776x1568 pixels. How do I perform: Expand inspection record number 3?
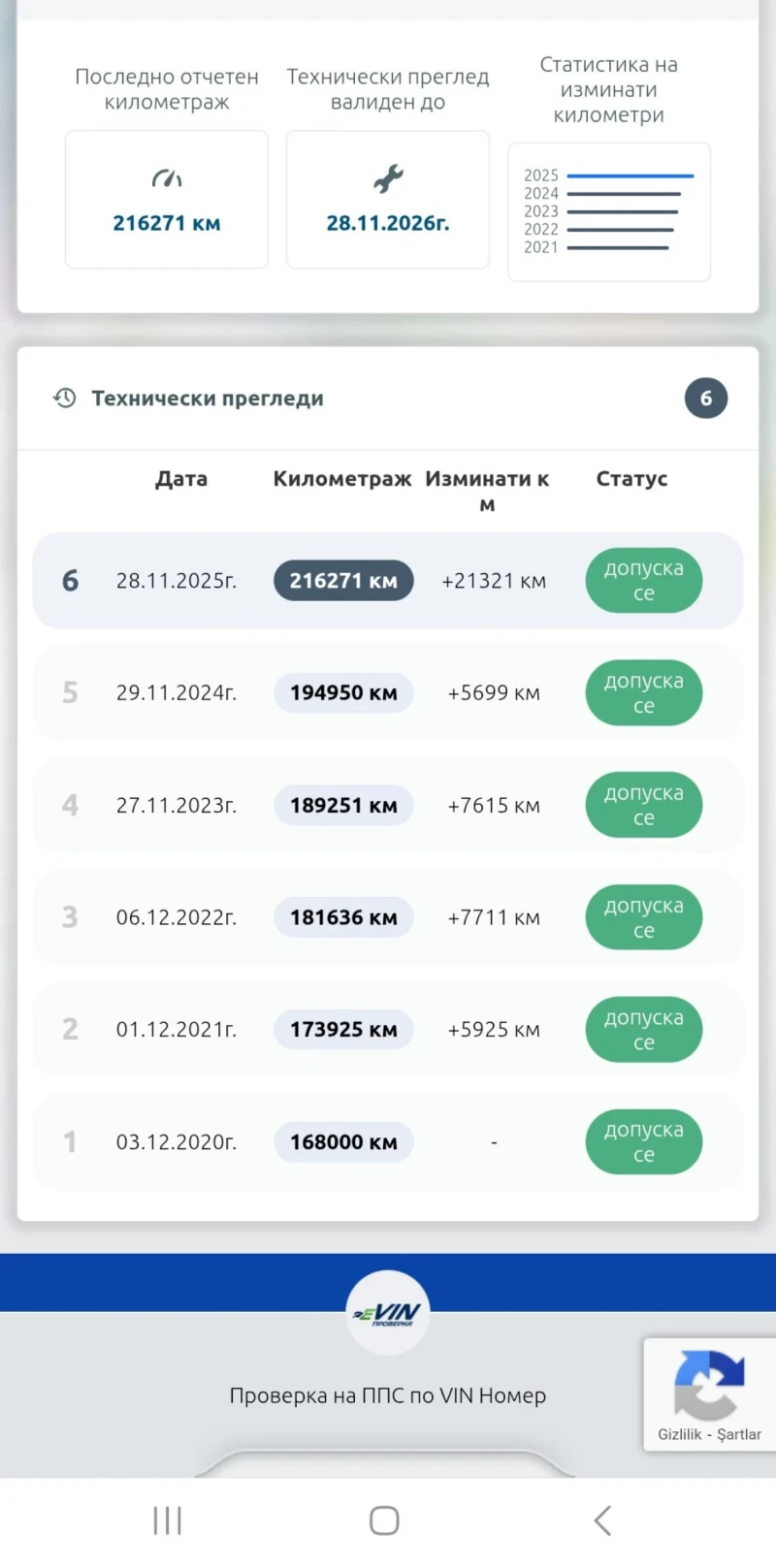point(69,916)
